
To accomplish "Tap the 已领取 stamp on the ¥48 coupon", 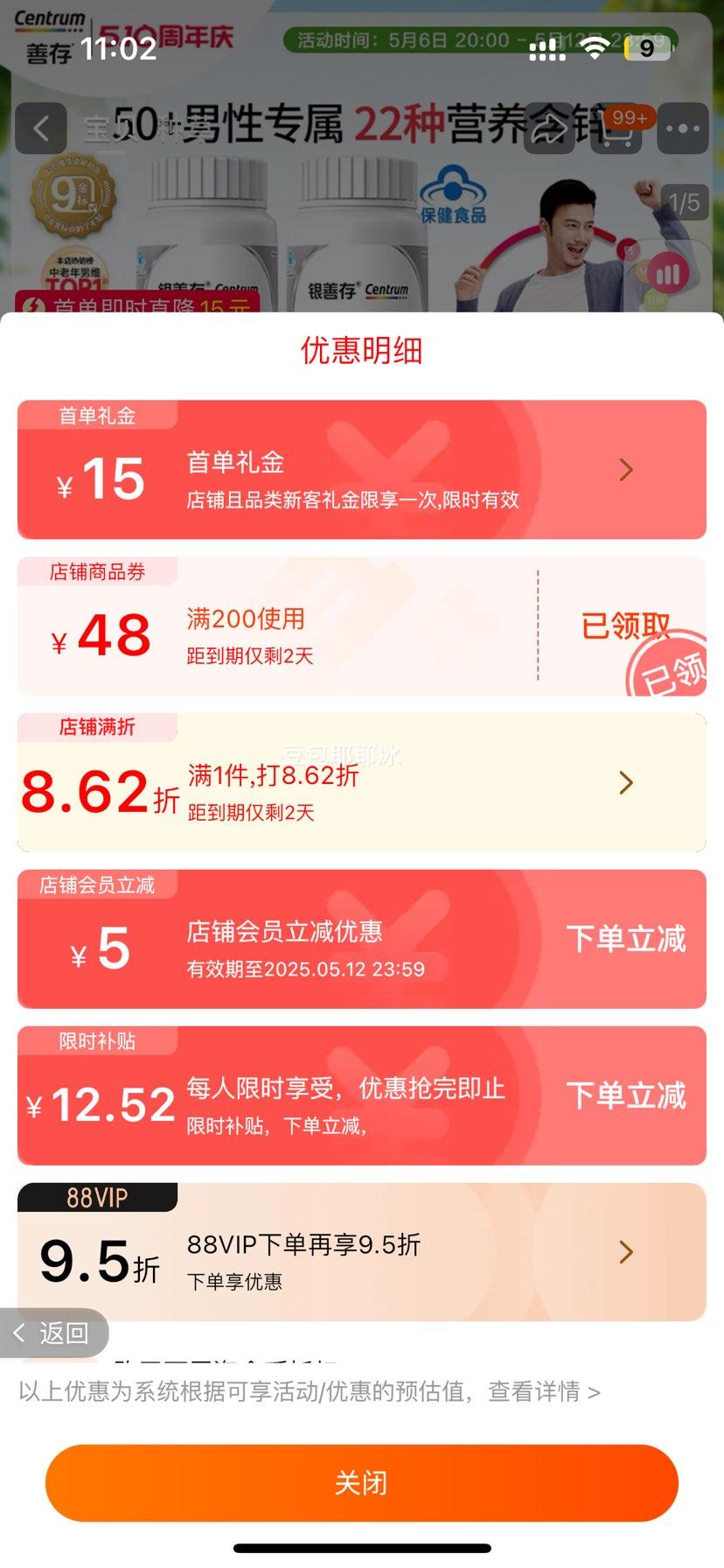I will [x=625, y=626].
